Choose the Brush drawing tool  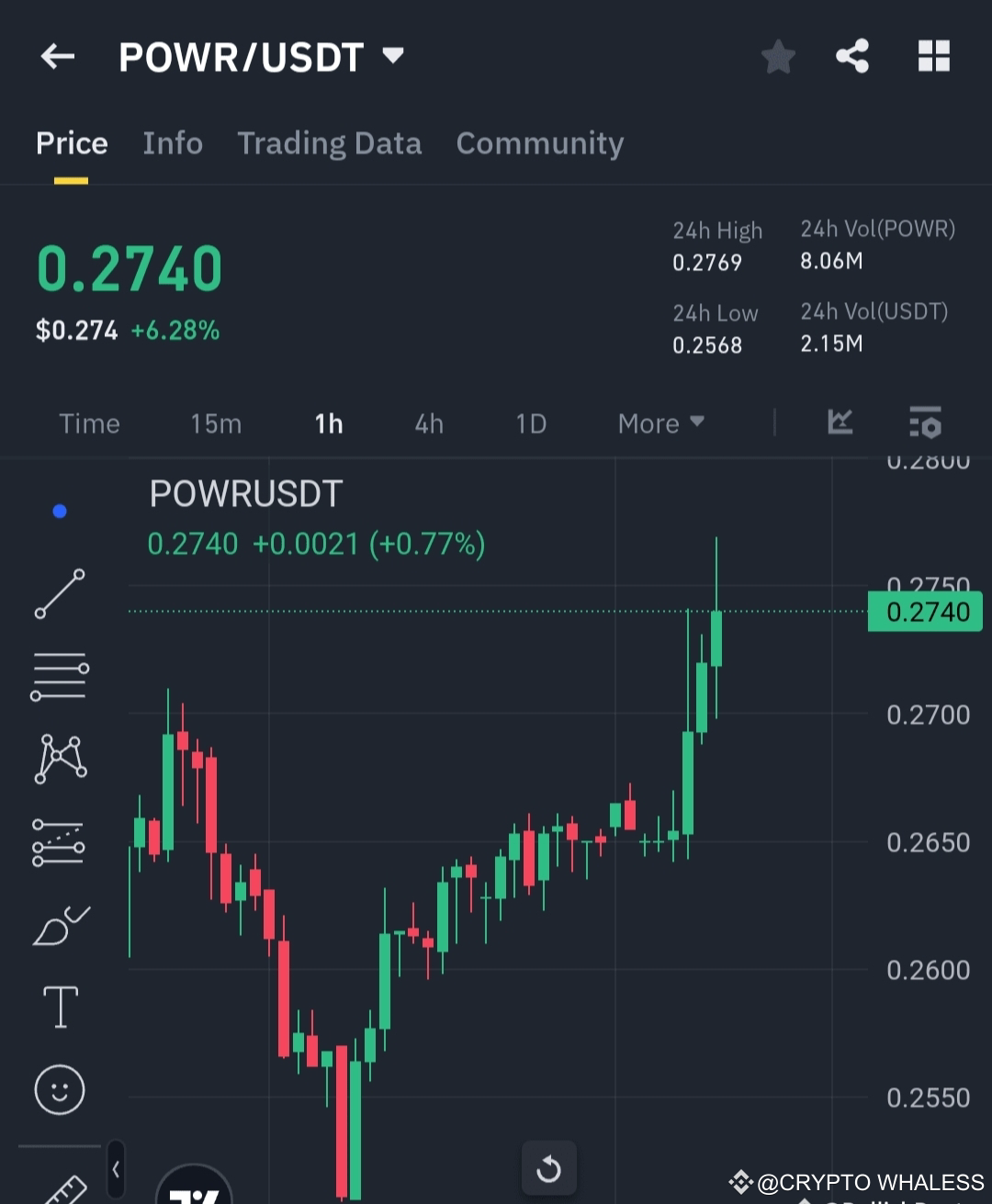tap(59, 925)
